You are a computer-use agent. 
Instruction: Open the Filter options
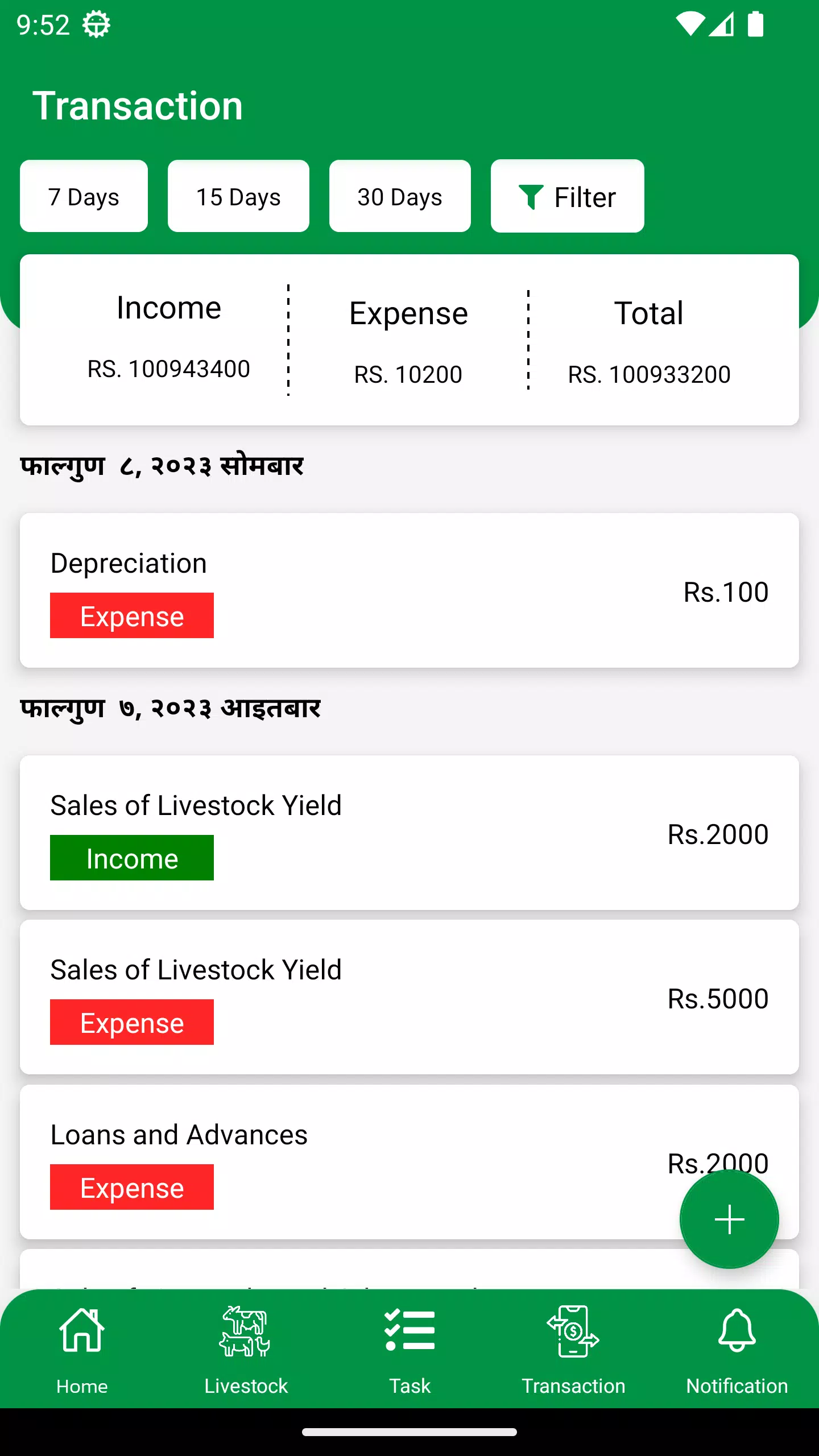(567, 196)
